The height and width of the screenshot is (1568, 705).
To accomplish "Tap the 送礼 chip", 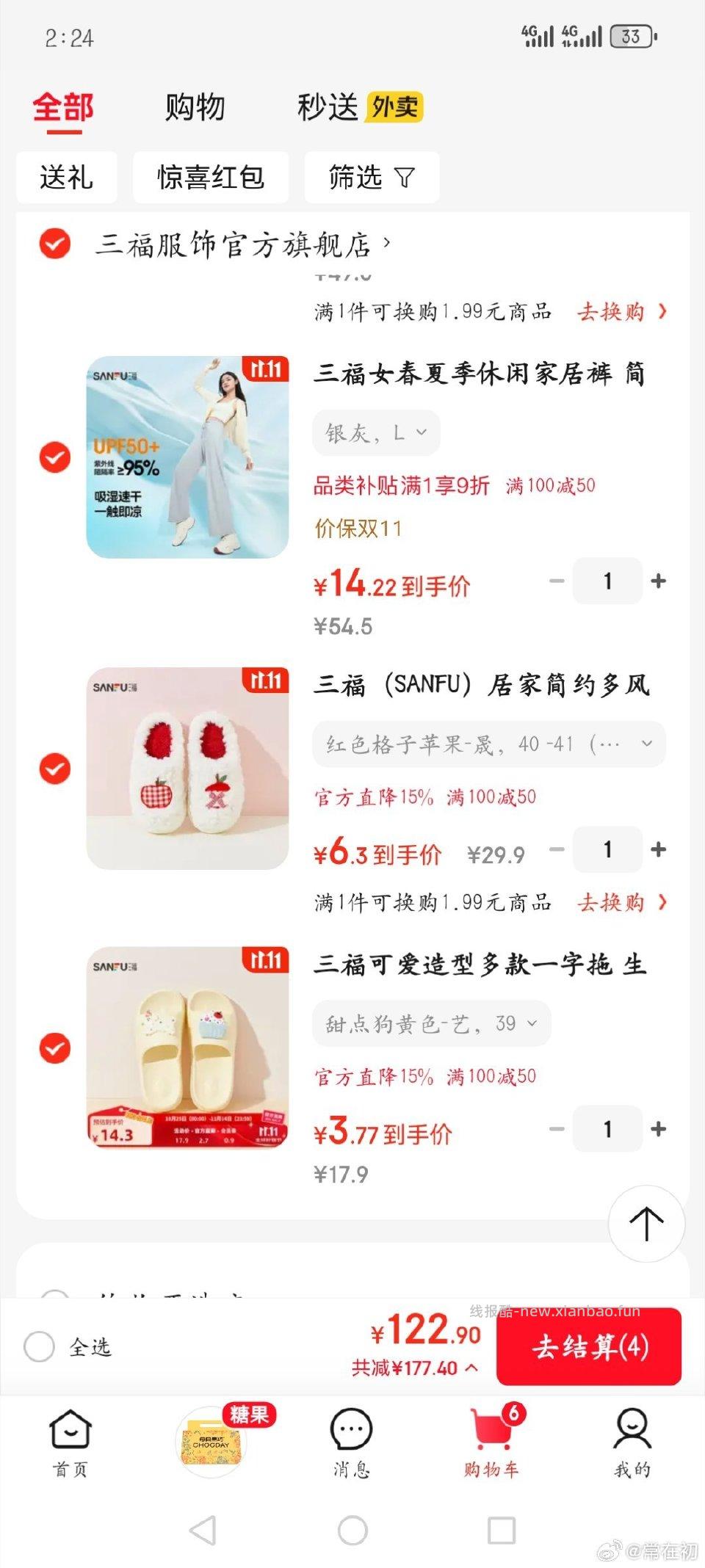I will 66,177.
